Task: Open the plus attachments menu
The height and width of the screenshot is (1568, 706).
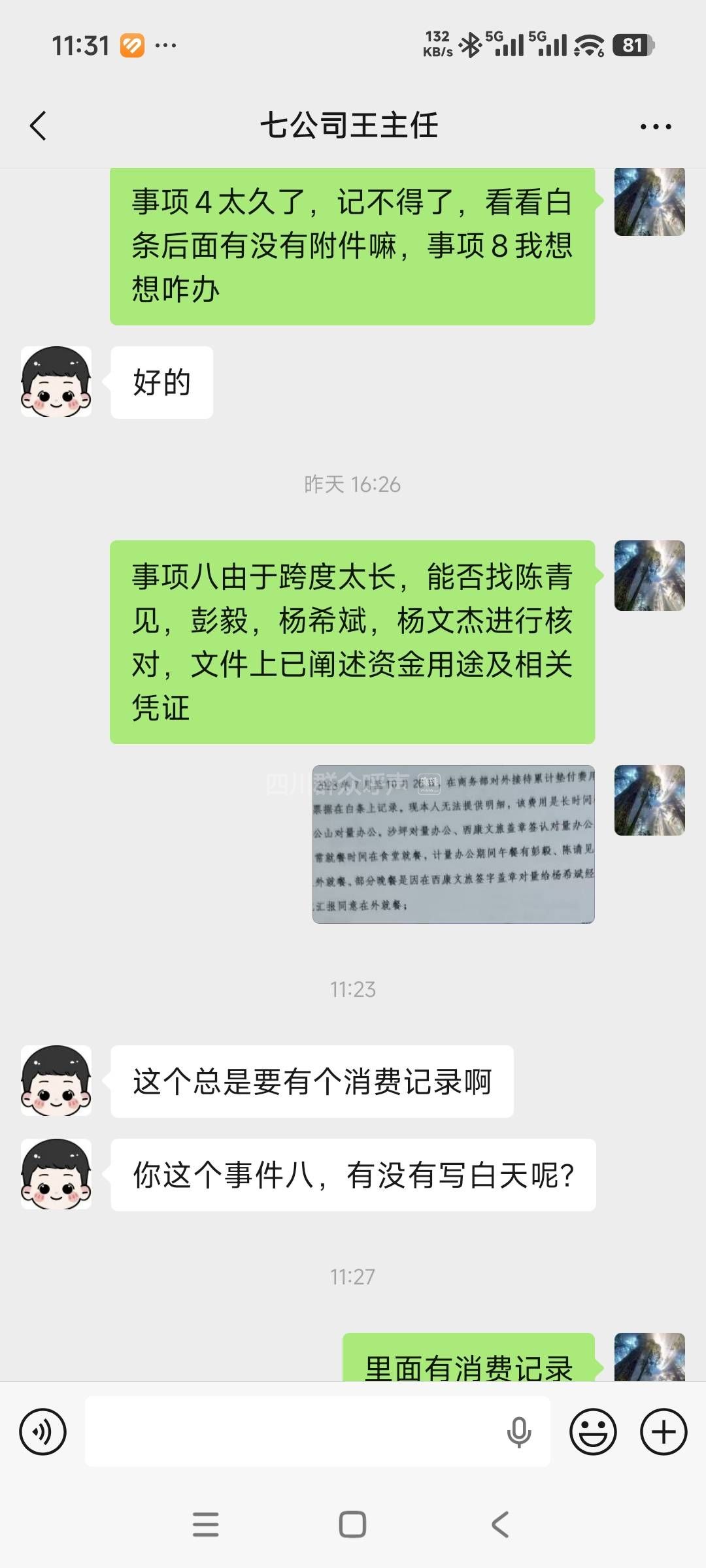Action: pos(663,1431)
